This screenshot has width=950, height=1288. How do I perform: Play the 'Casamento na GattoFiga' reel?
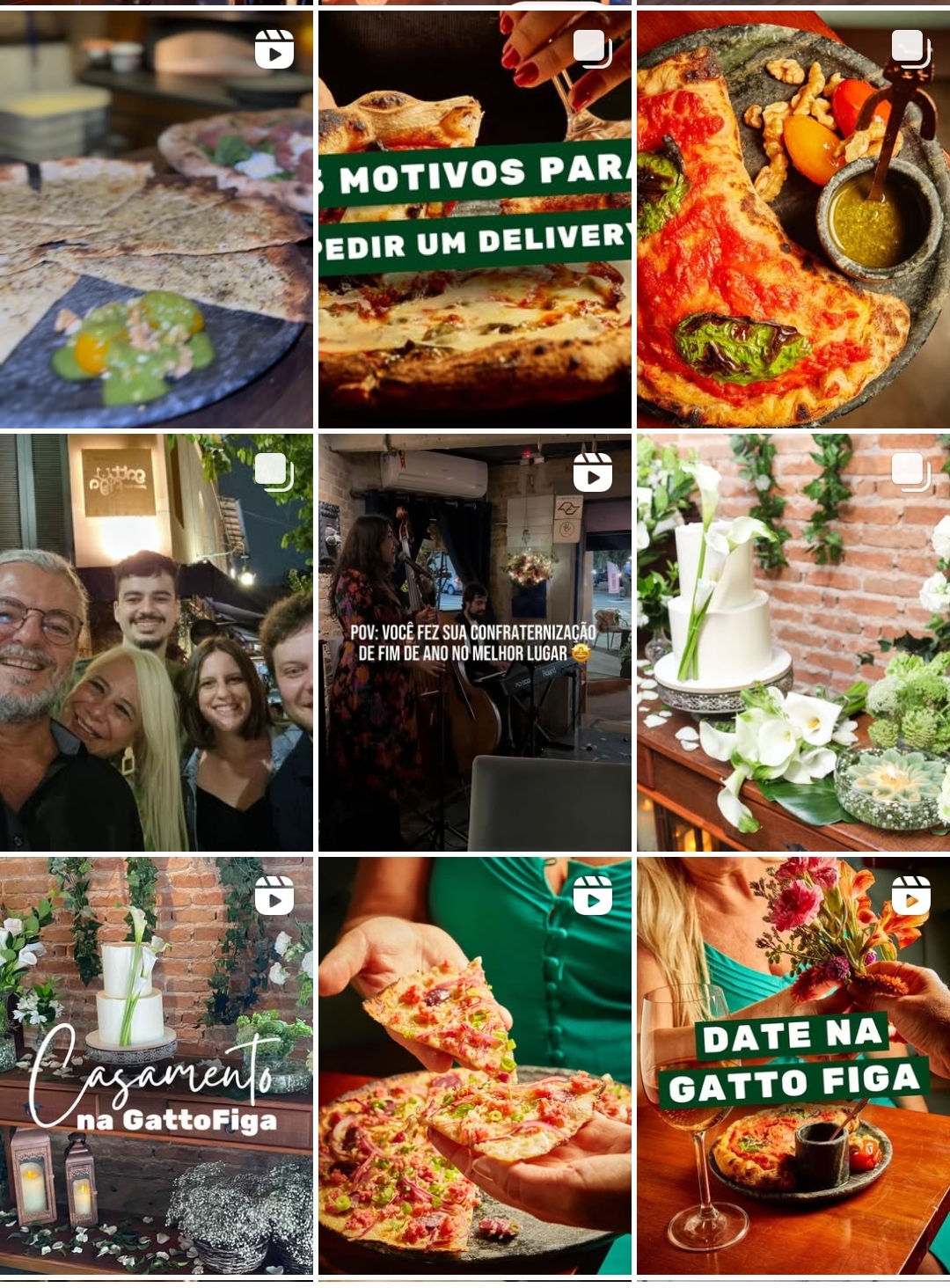pyautogui.click(x=156, y=1065)
